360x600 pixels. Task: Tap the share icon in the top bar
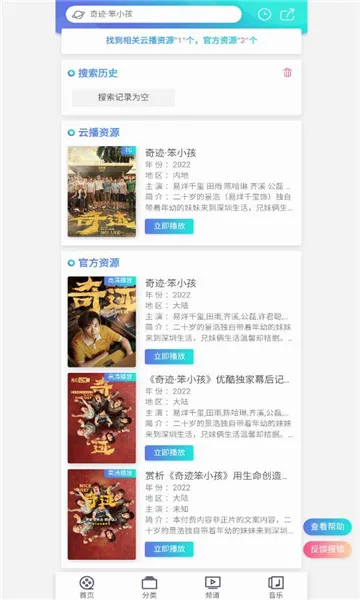[287, 15]
